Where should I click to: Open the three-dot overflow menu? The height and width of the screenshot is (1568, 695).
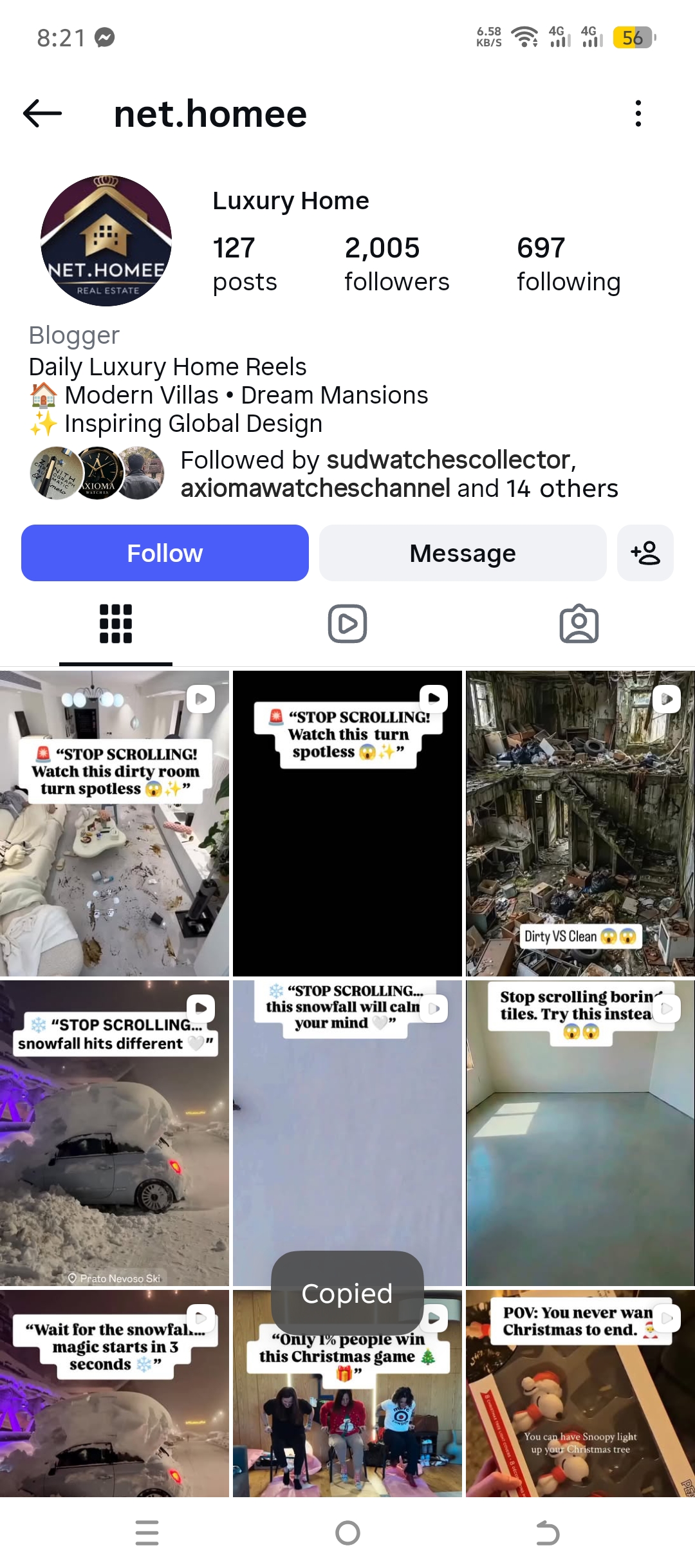point(638,114)
